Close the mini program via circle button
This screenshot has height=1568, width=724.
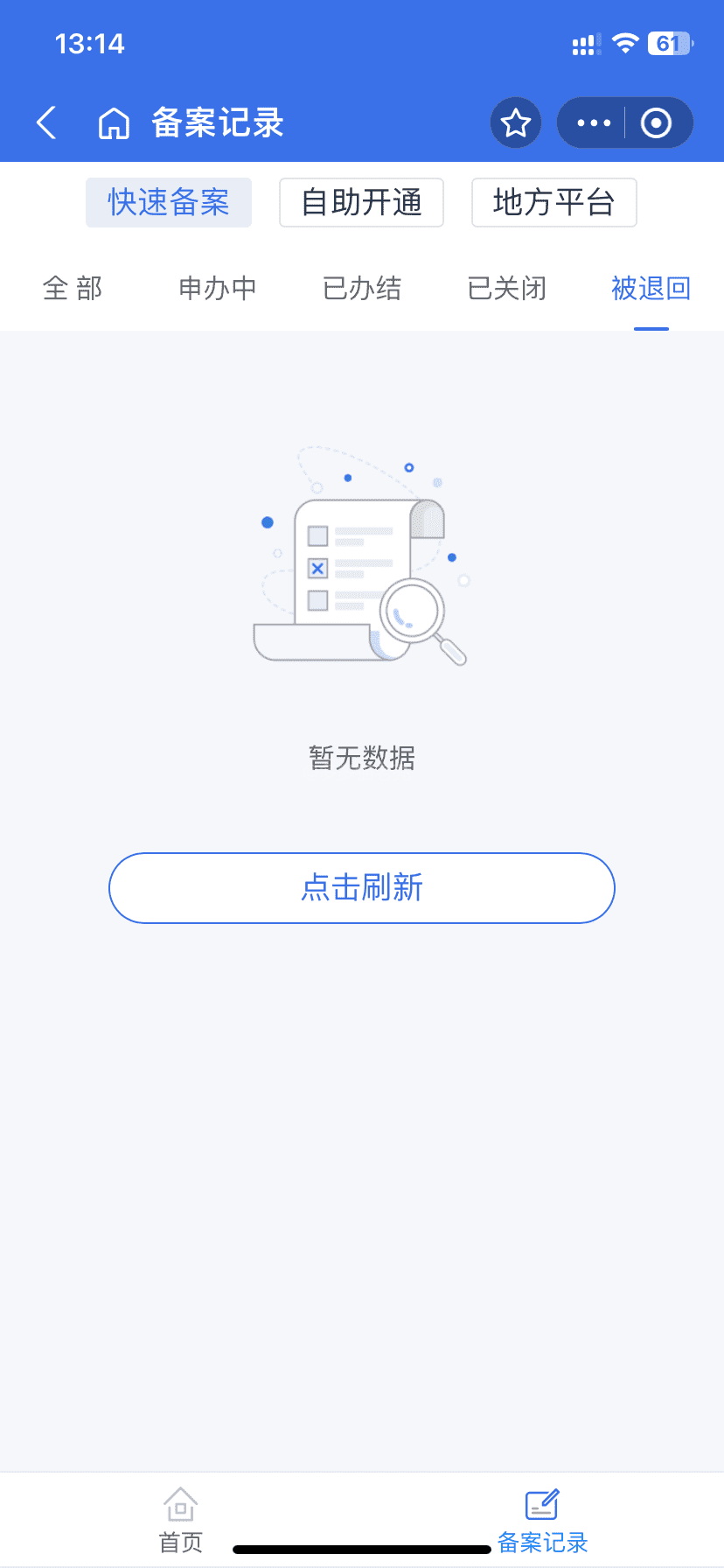tap(656, 123)
